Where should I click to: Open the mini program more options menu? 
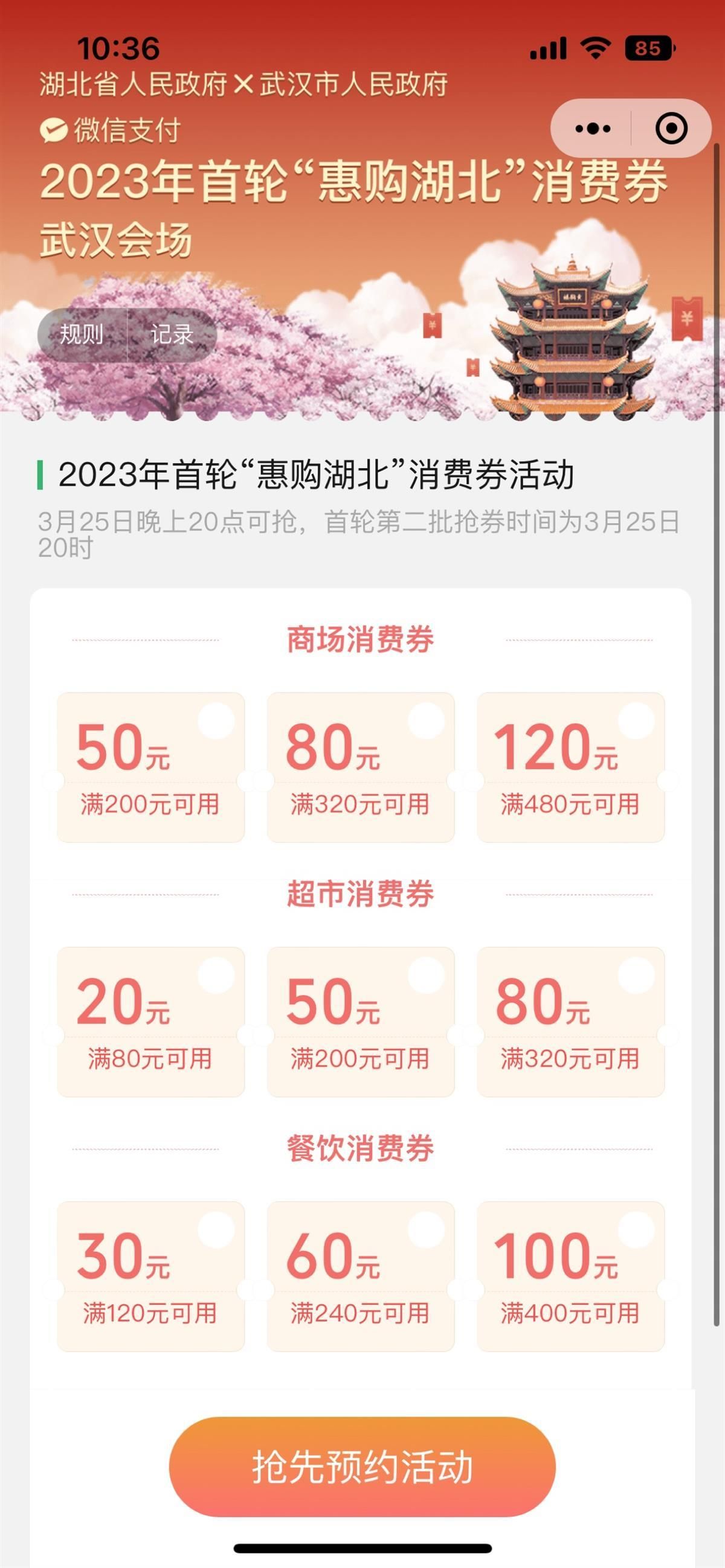coord(592,129)
